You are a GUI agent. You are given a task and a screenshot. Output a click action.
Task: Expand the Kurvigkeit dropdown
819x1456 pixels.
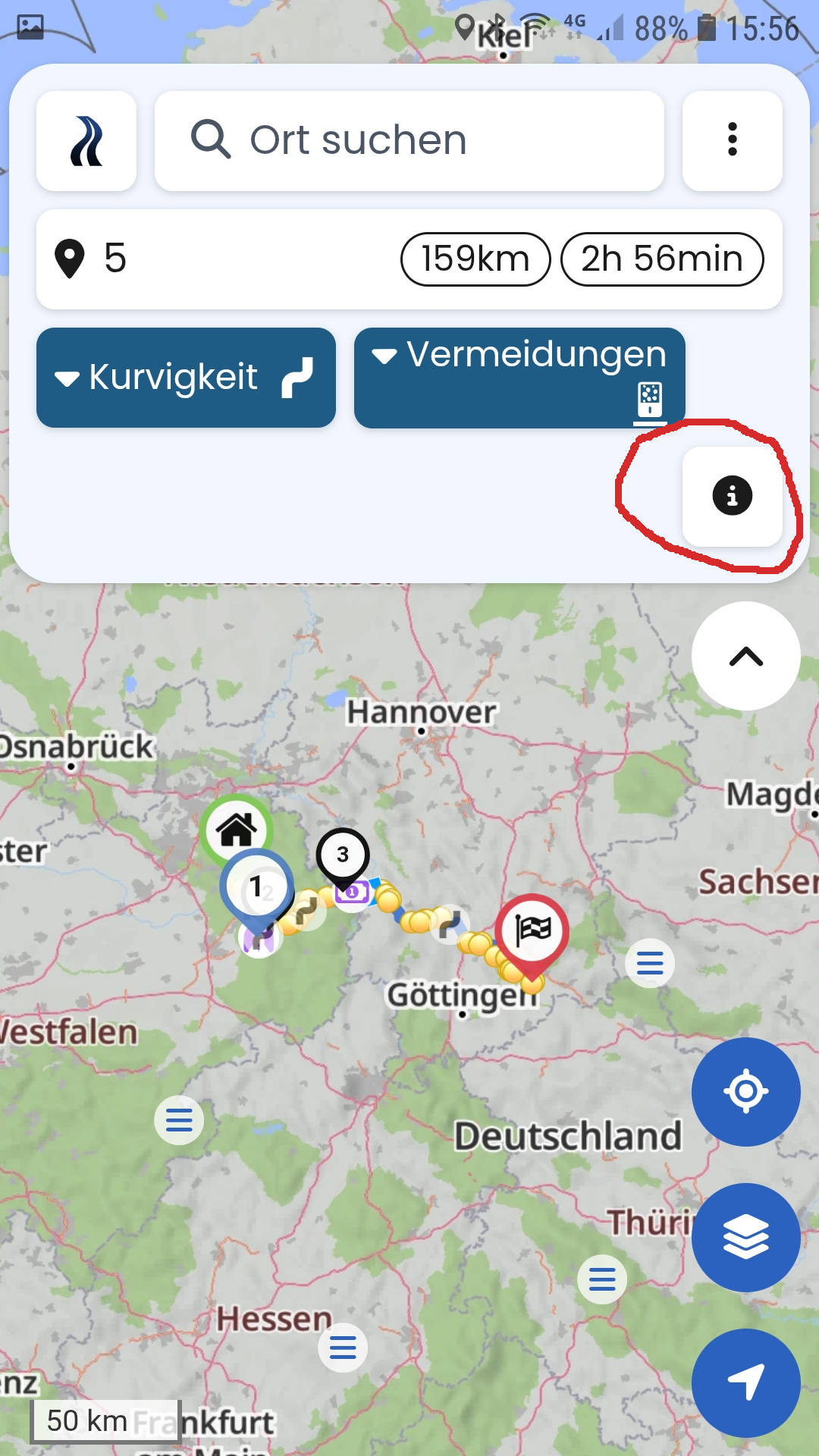point(186,378)
